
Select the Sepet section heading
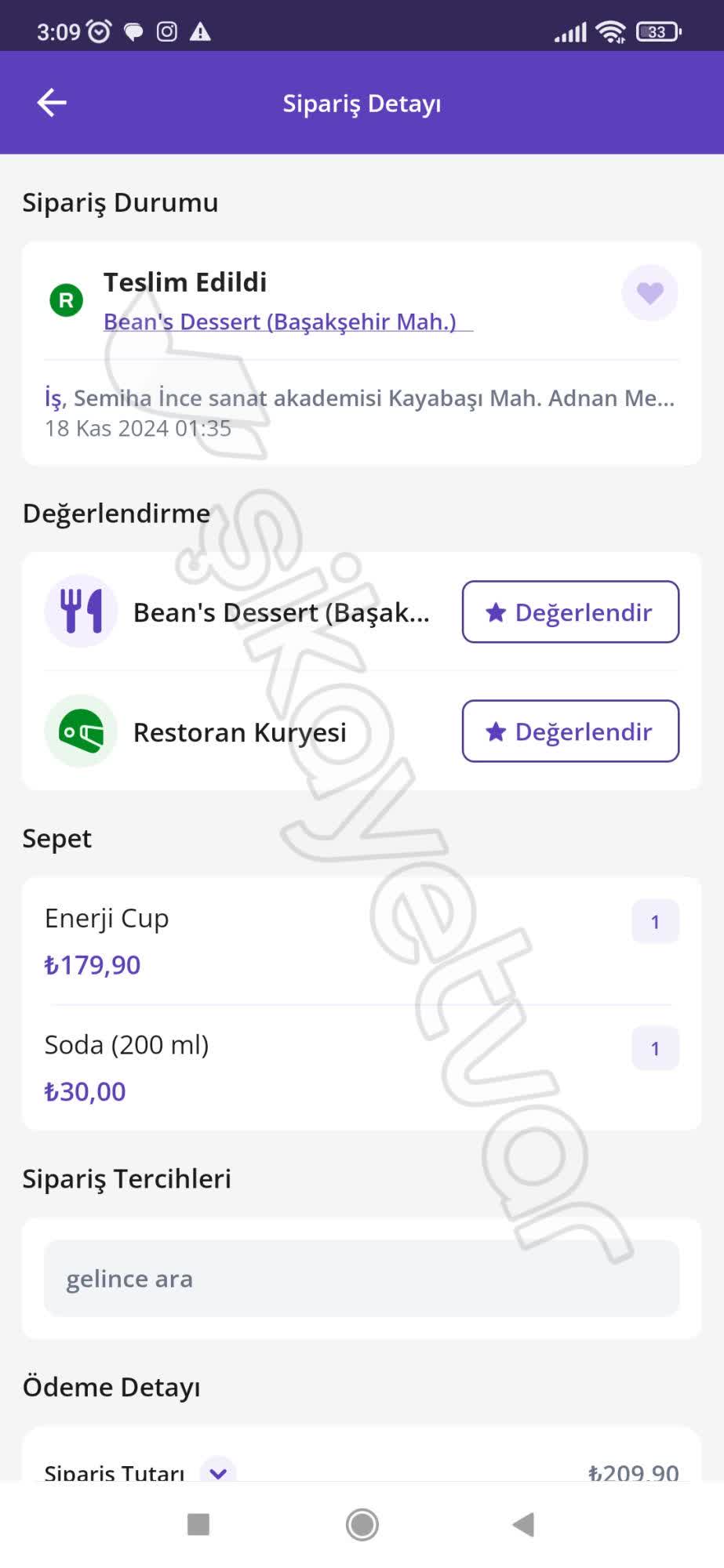[x=56, y=837]
